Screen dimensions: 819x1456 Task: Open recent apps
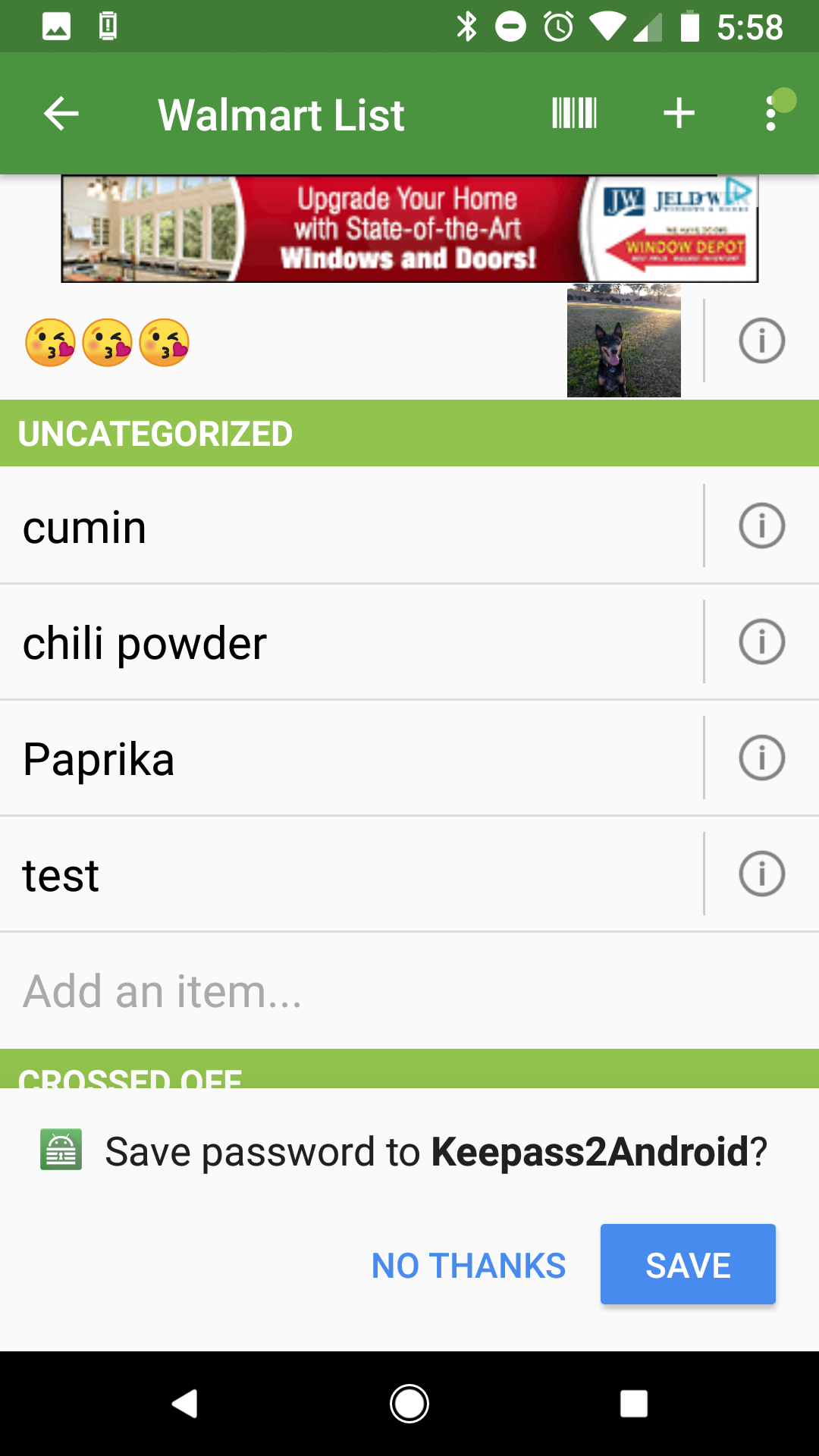pos(633,1404)
